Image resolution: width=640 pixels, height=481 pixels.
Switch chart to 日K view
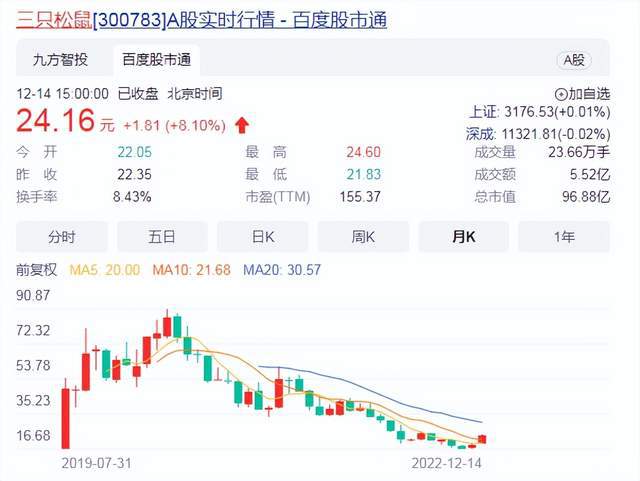(x=262, y=237)
